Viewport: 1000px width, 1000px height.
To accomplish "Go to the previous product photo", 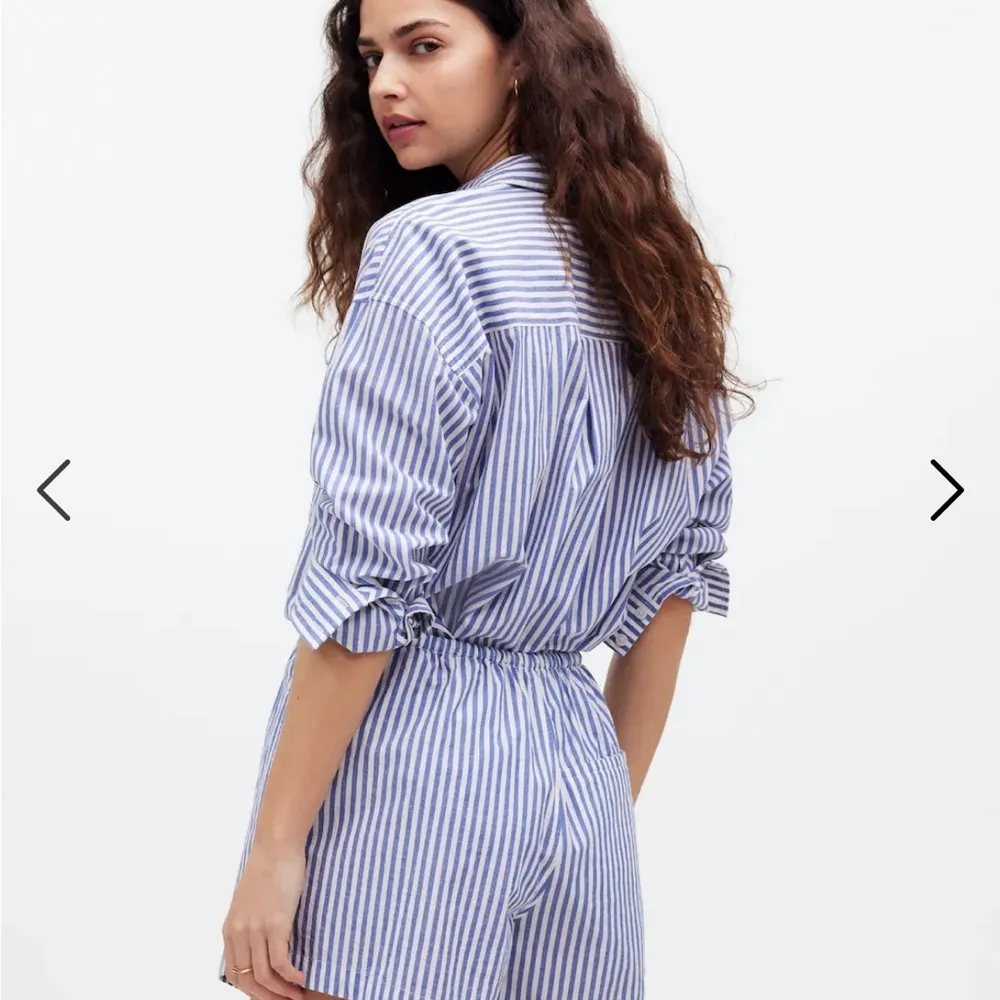I will coord(54,490).
